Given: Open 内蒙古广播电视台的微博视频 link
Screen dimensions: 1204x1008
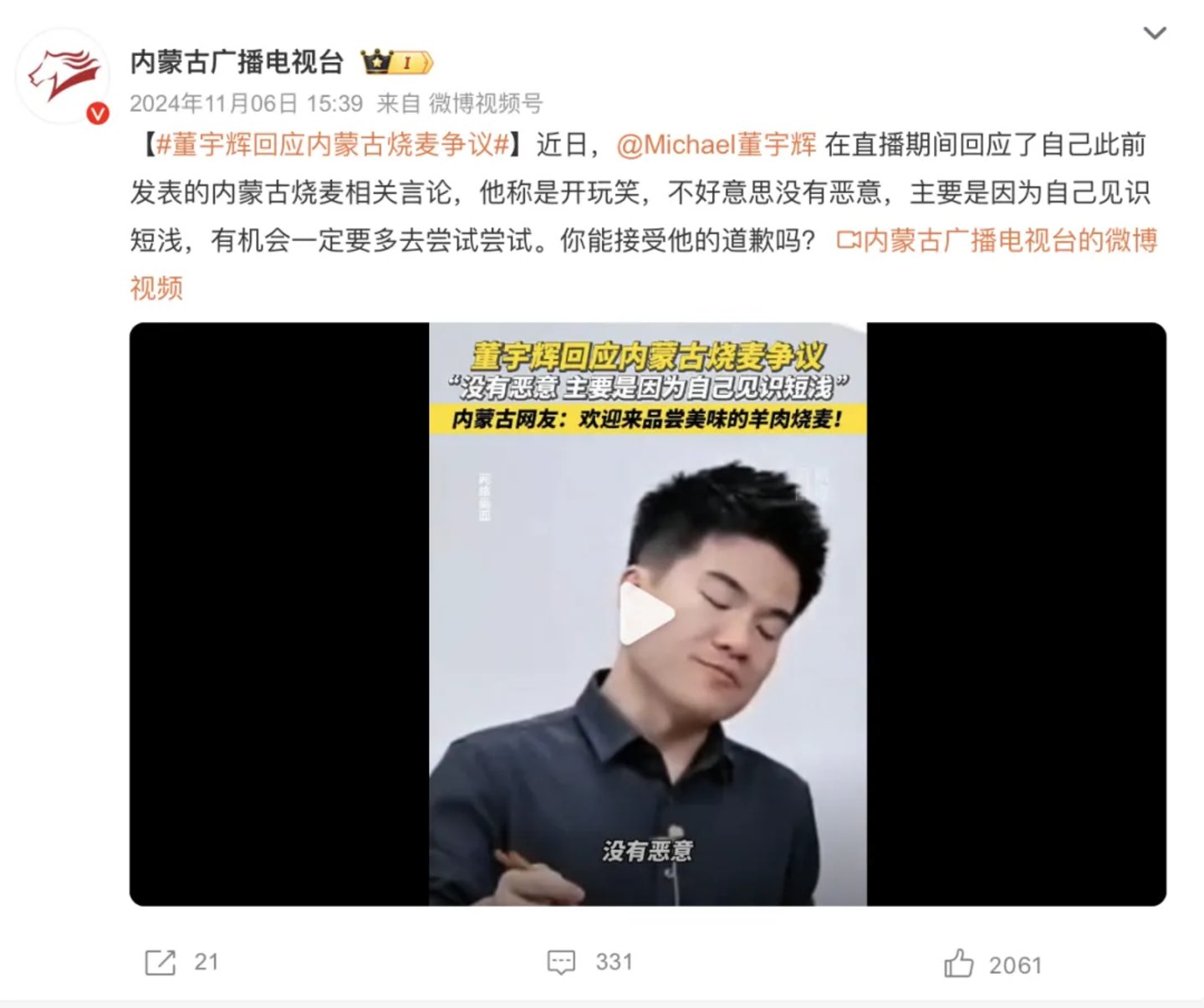Looking at the screenshot, I should coord(997,241).
